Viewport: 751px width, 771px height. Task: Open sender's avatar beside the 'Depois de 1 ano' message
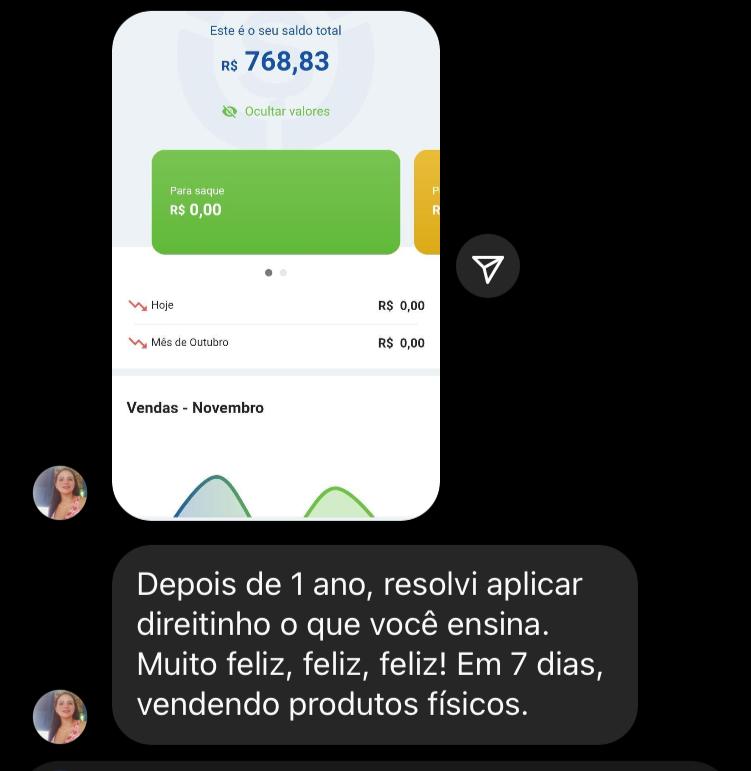click(x=60, y=717)
